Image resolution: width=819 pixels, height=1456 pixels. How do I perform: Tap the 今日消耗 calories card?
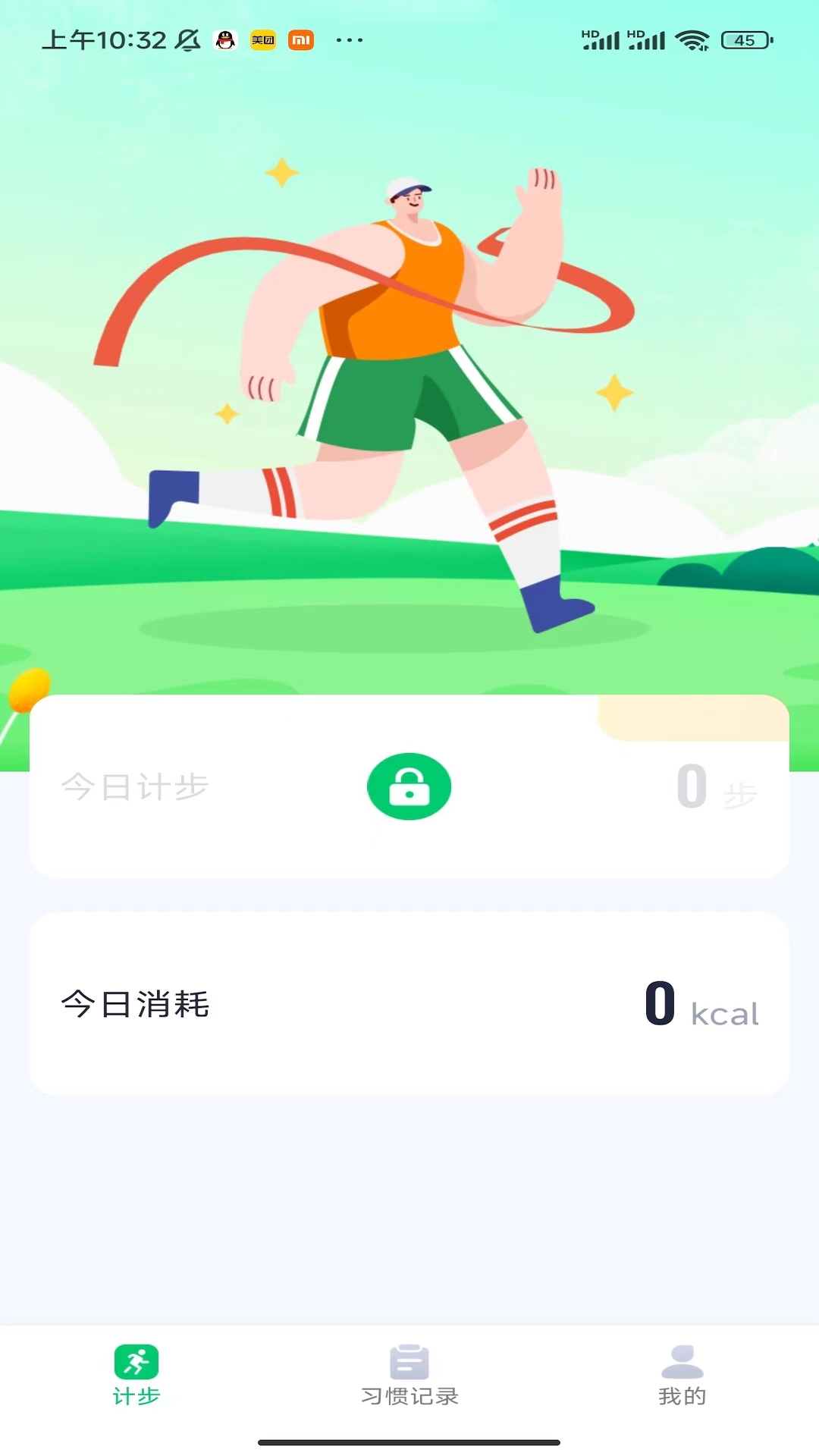tap(135, 1006)
